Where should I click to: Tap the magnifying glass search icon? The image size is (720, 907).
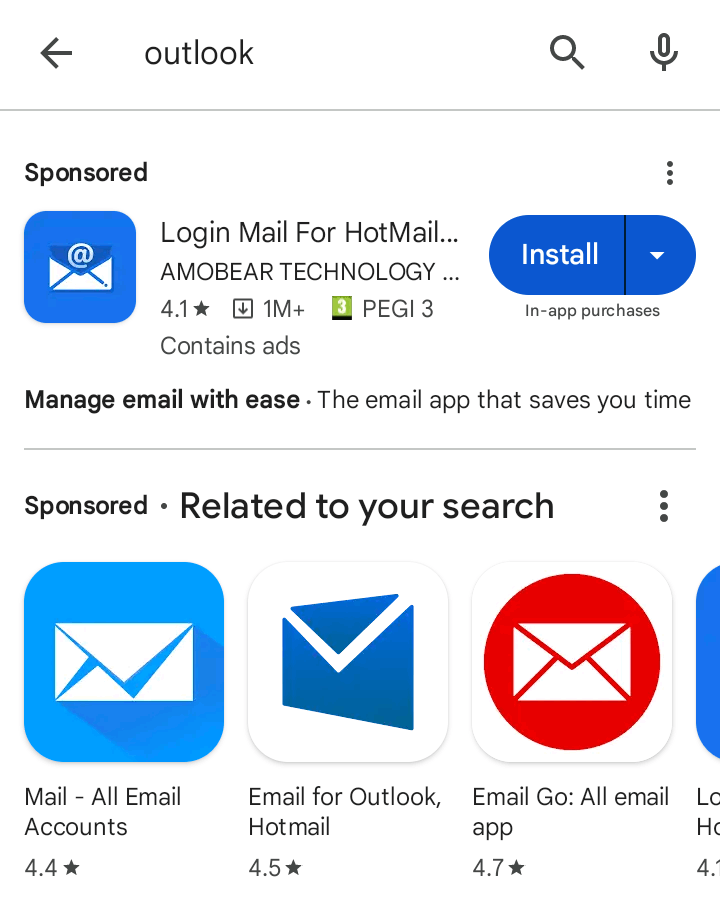(x=567, y=53)
